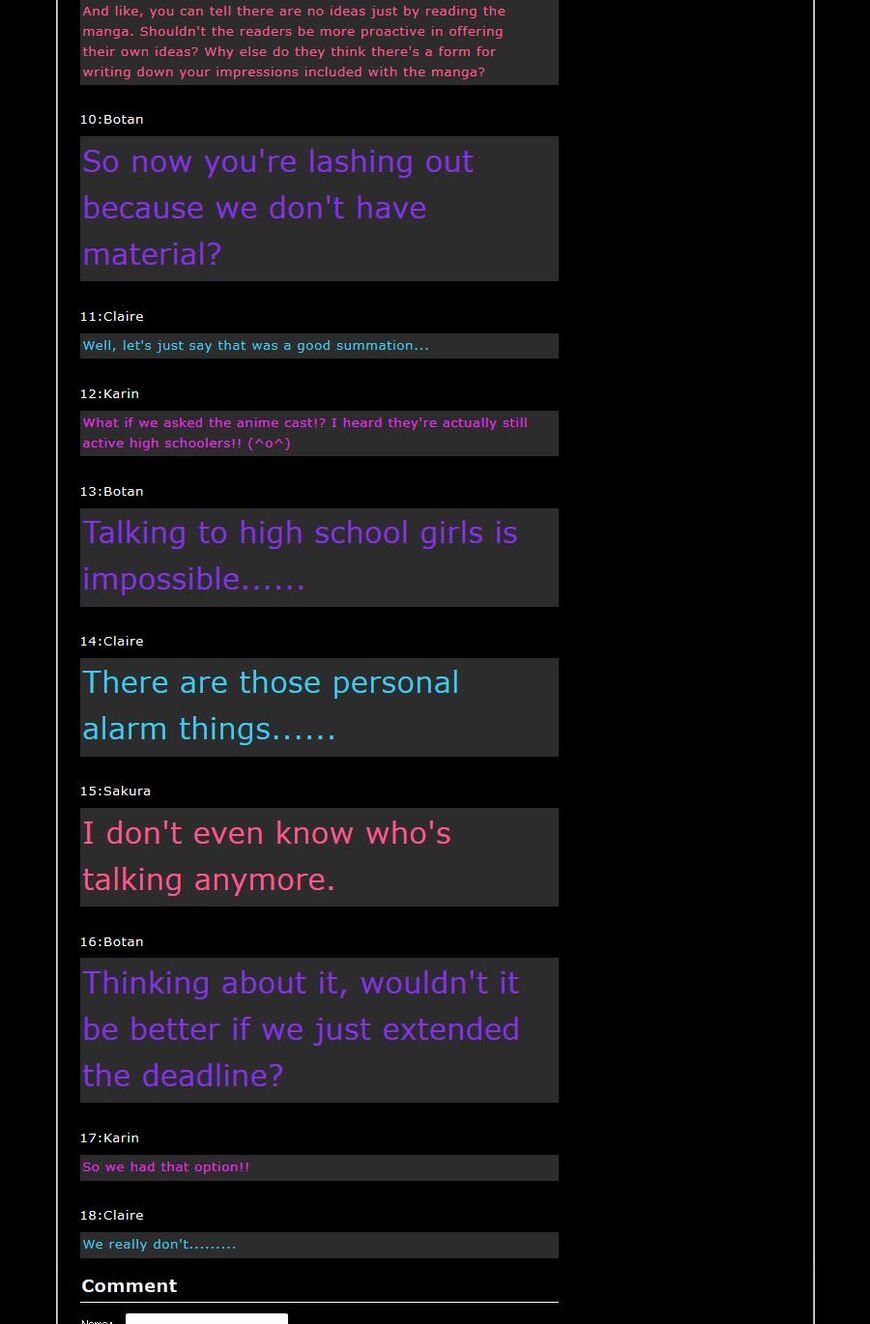Focus the Name field under Comment
The height and width of the screenshot is (1324, 870).
click(x=206, y=1319)
